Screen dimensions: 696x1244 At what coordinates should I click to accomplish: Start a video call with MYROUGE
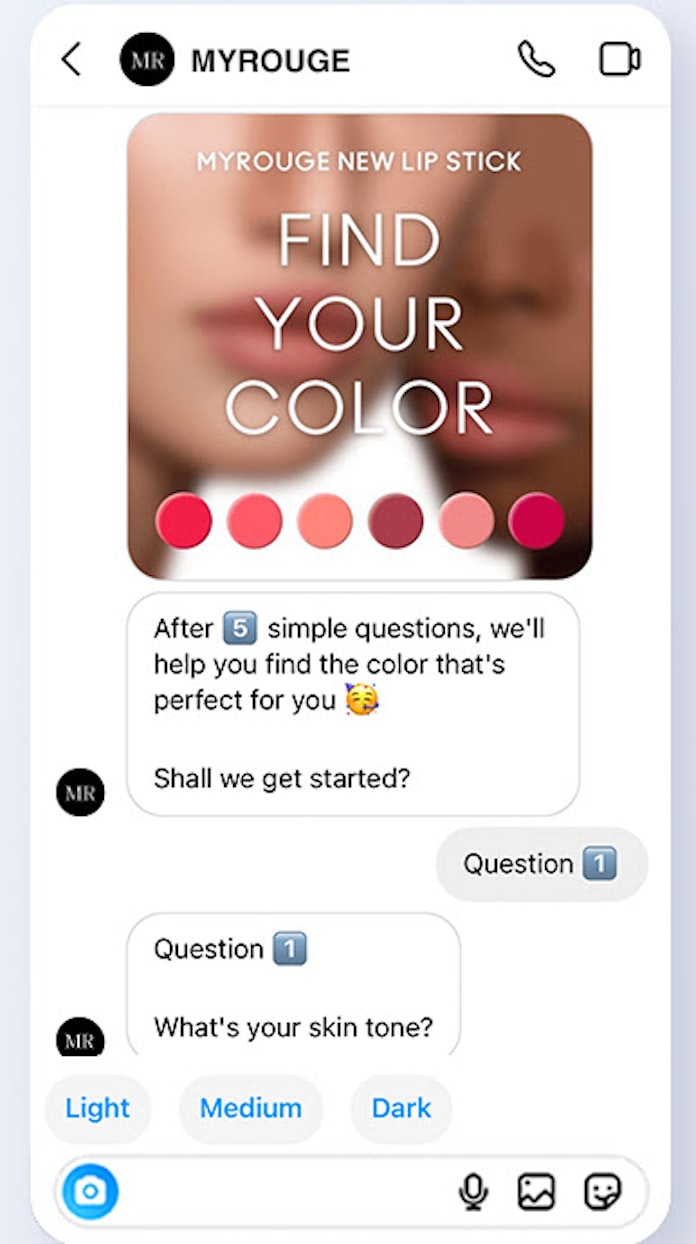pyautogui.click(x=619, y=60)
